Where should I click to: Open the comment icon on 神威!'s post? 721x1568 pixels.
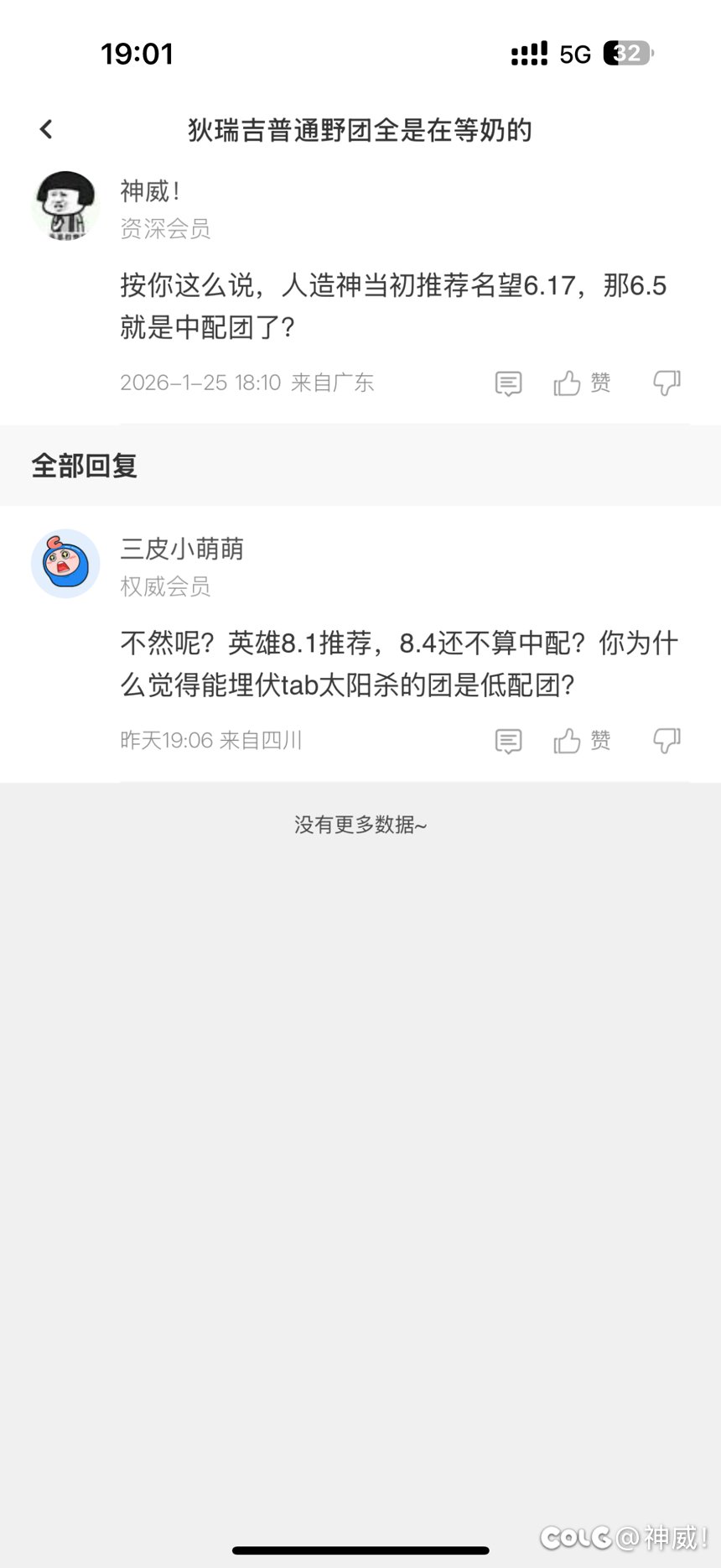(x=508, y=383)
